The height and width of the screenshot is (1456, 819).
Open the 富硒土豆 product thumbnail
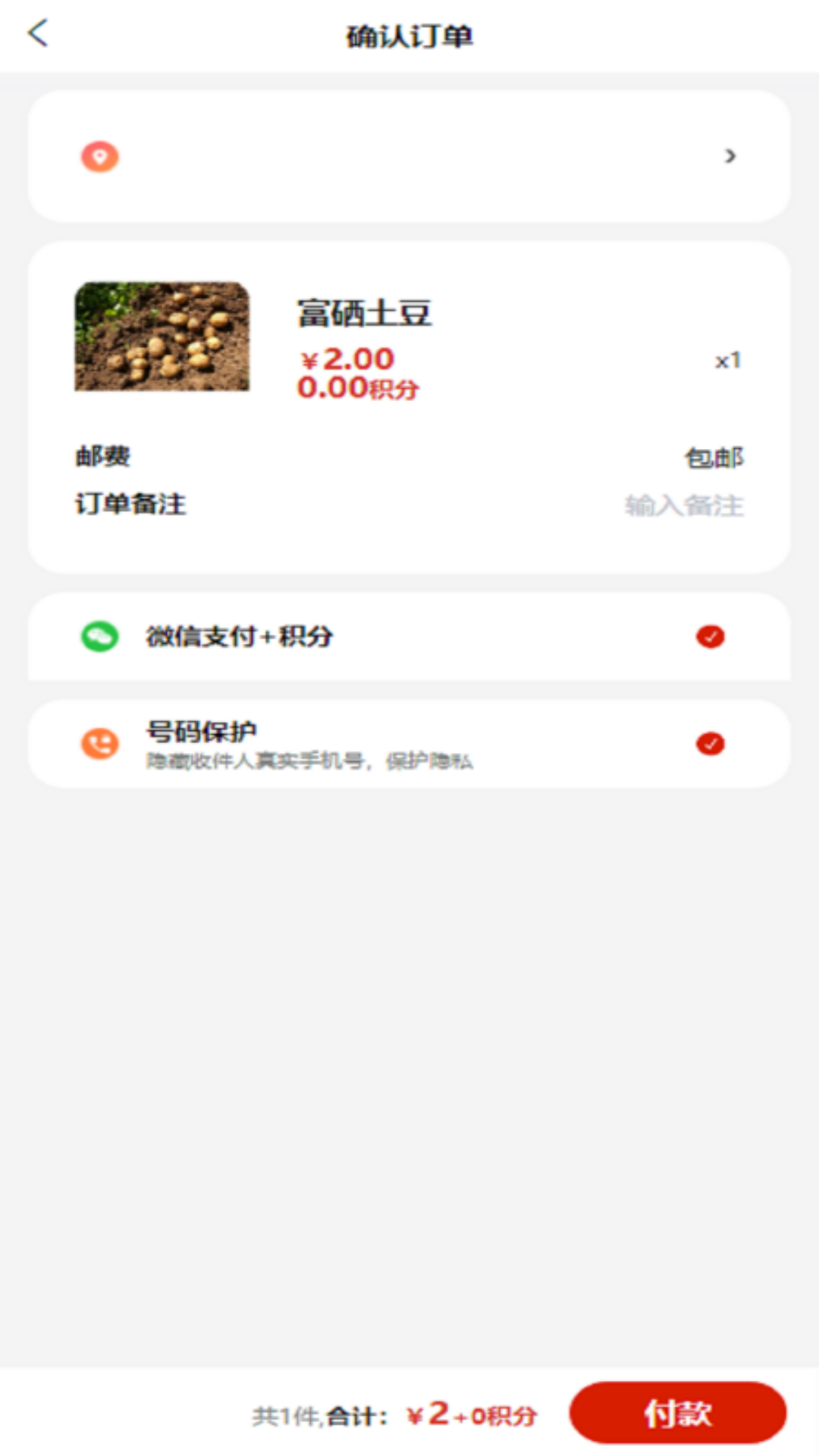point(162,337)
